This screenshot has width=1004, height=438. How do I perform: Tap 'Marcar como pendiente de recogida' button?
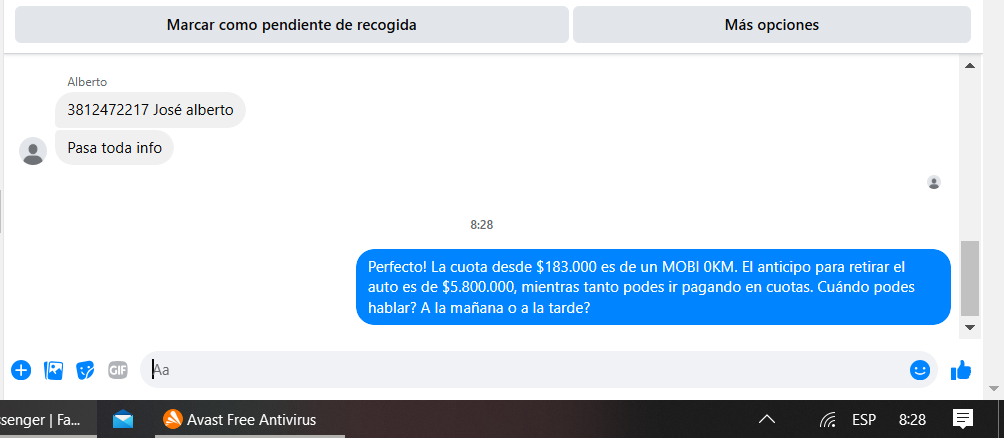coord(291,24)
